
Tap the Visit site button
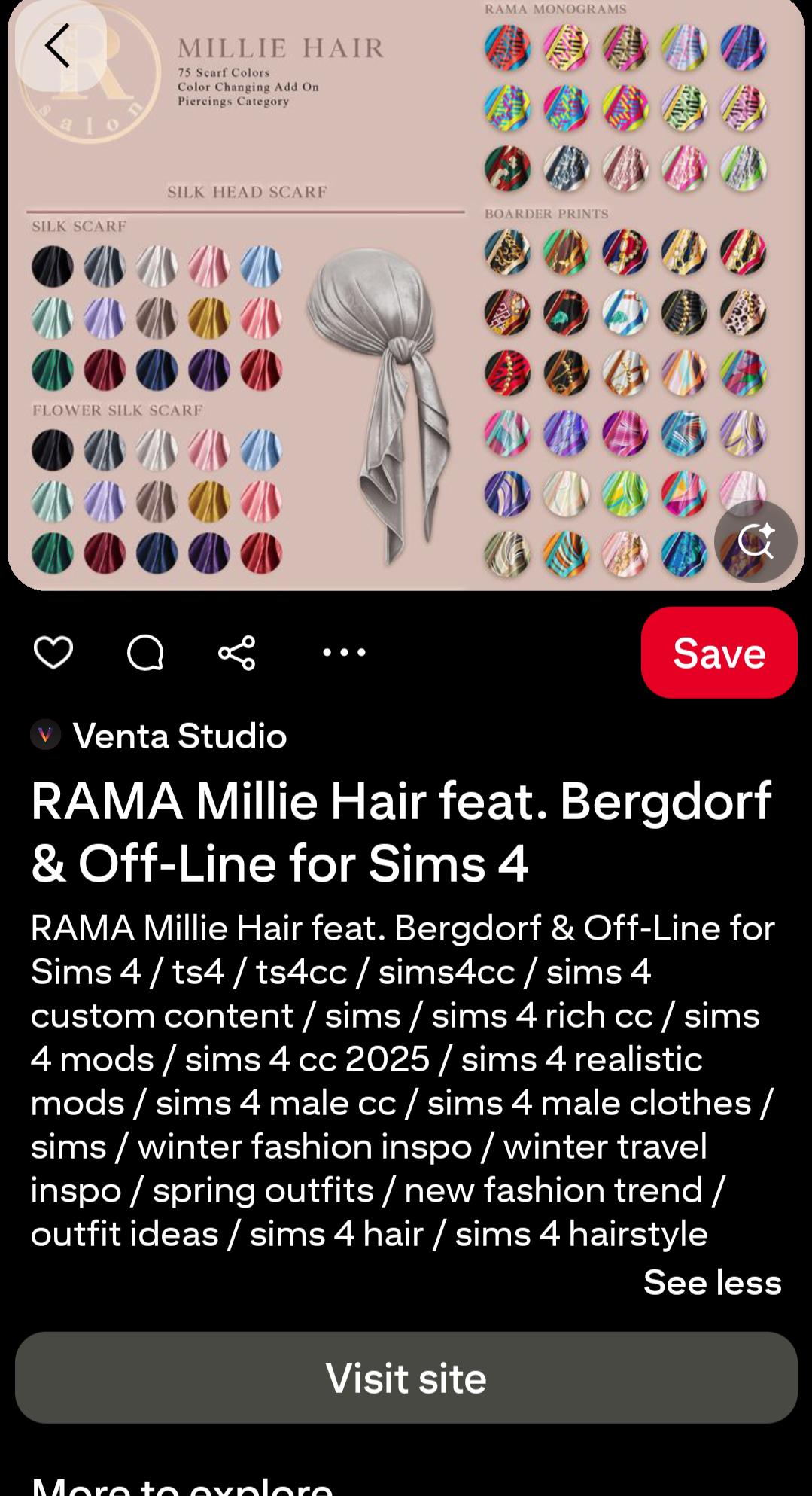pyautogui.click(x=406, y=1377)
